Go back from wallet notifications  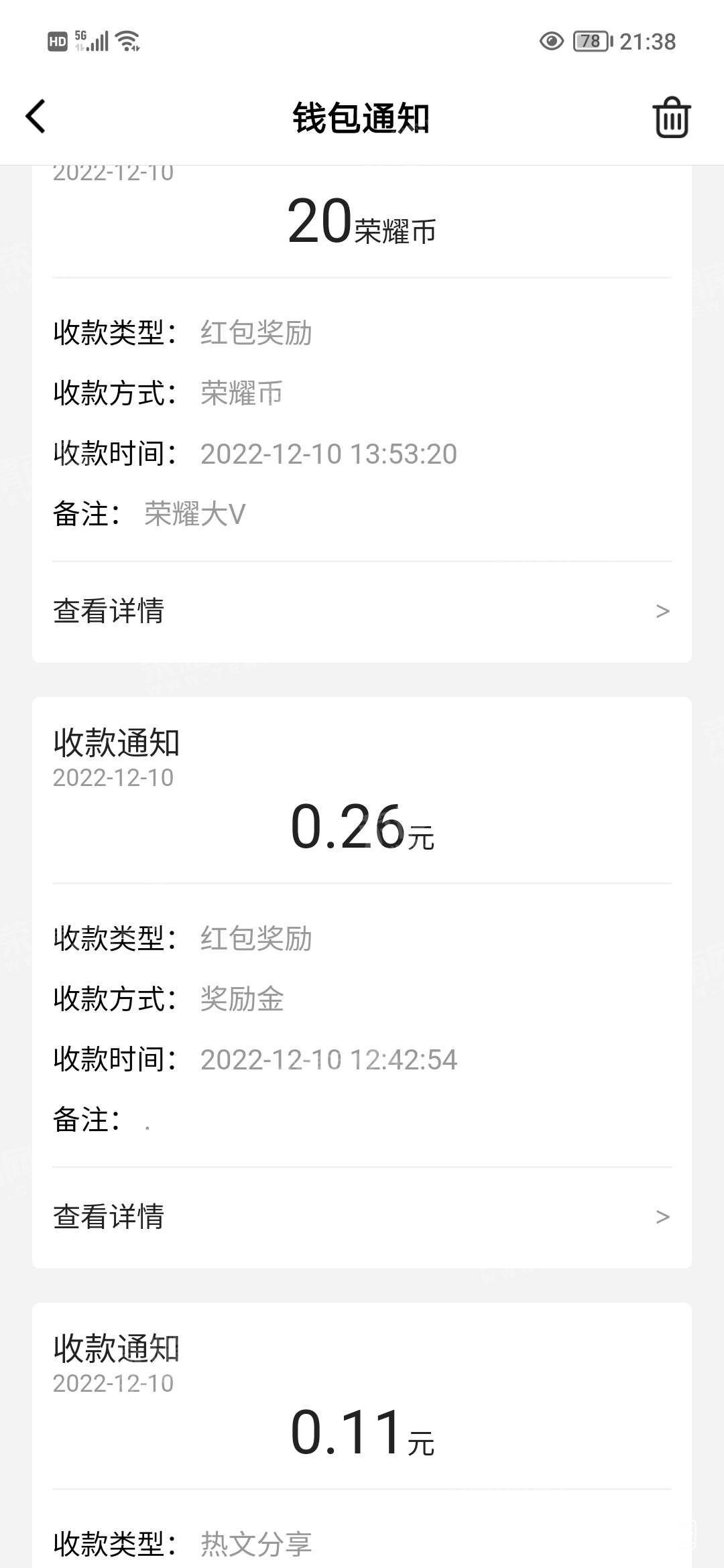[36, 117]
